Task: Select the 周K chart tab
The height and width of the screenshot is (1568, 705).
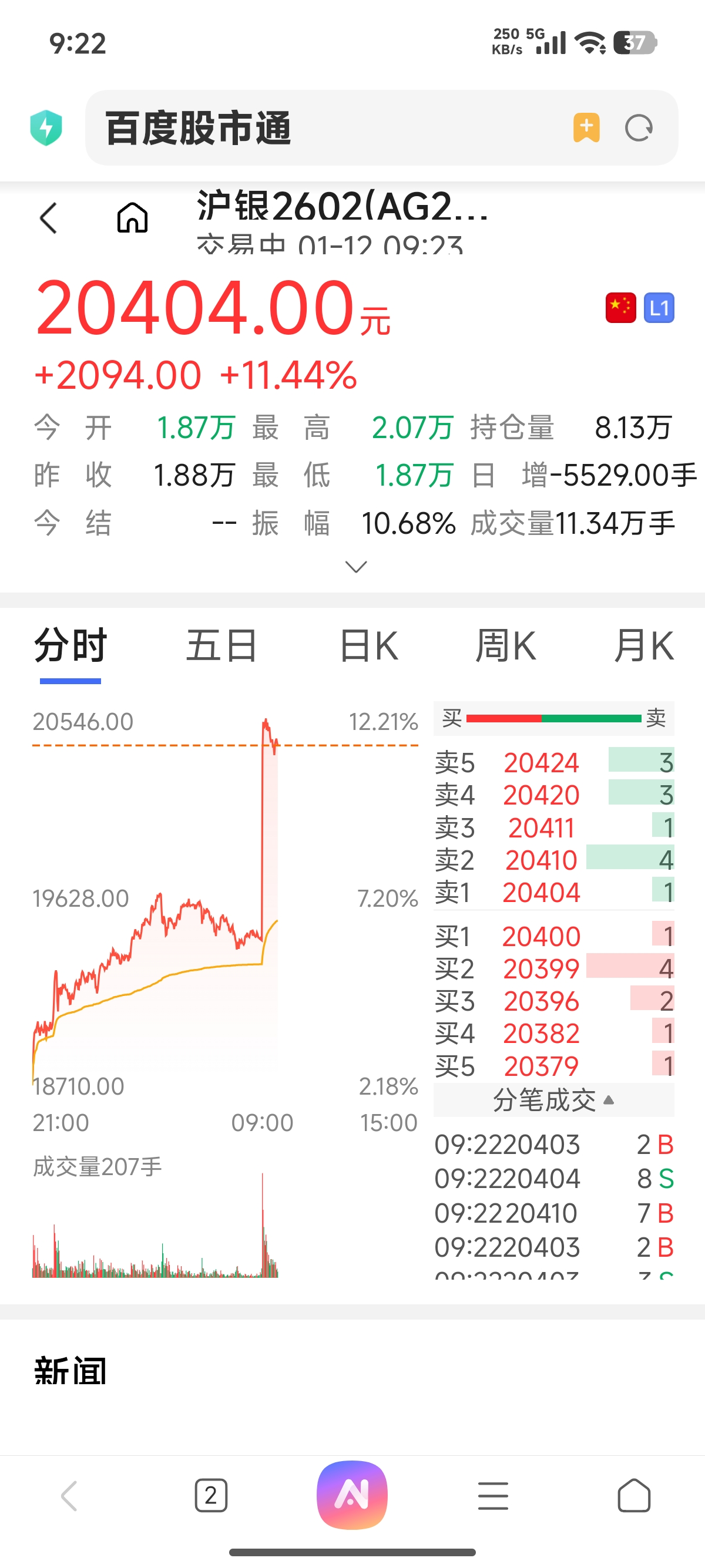Action: 505,646
